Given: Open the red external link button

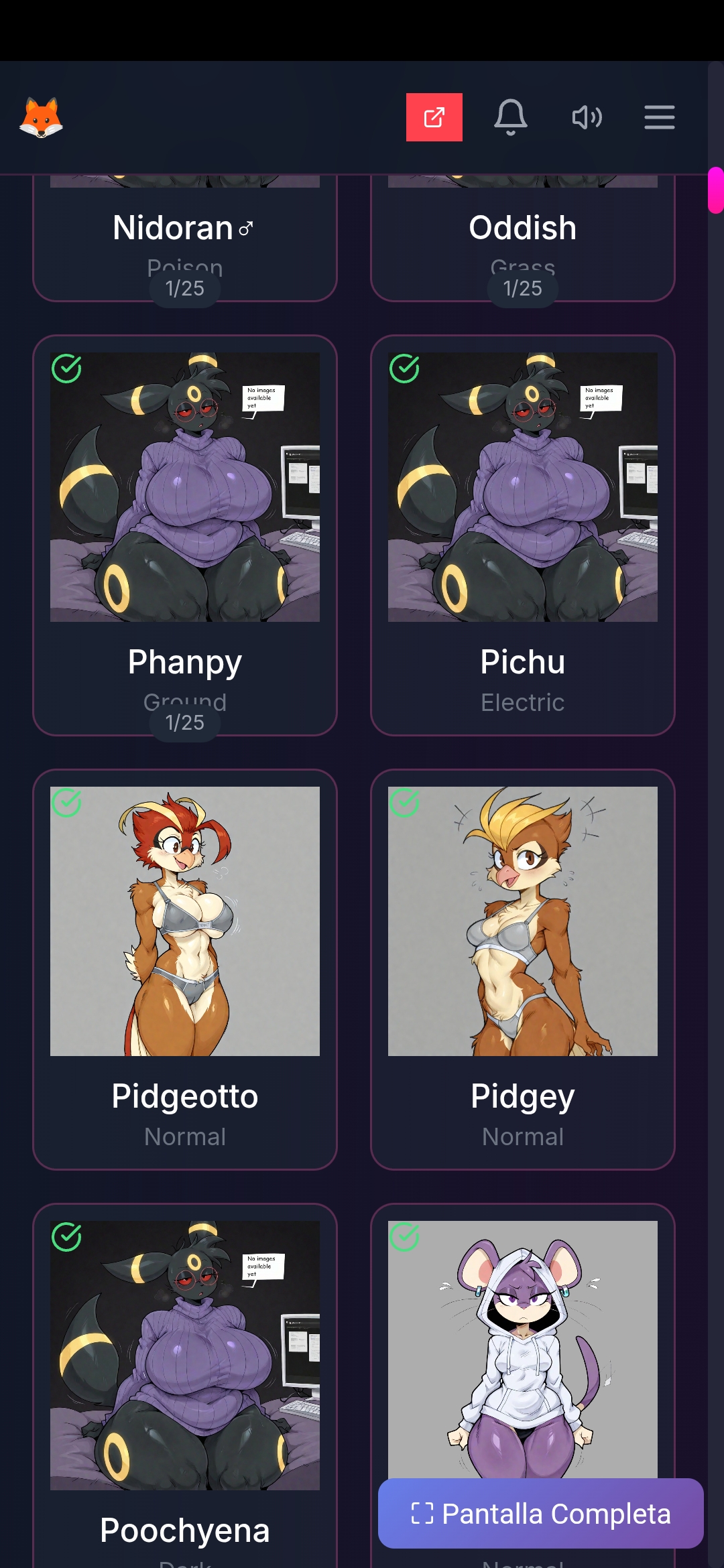Looking at the screenshot, I should [x=434, y=117].
